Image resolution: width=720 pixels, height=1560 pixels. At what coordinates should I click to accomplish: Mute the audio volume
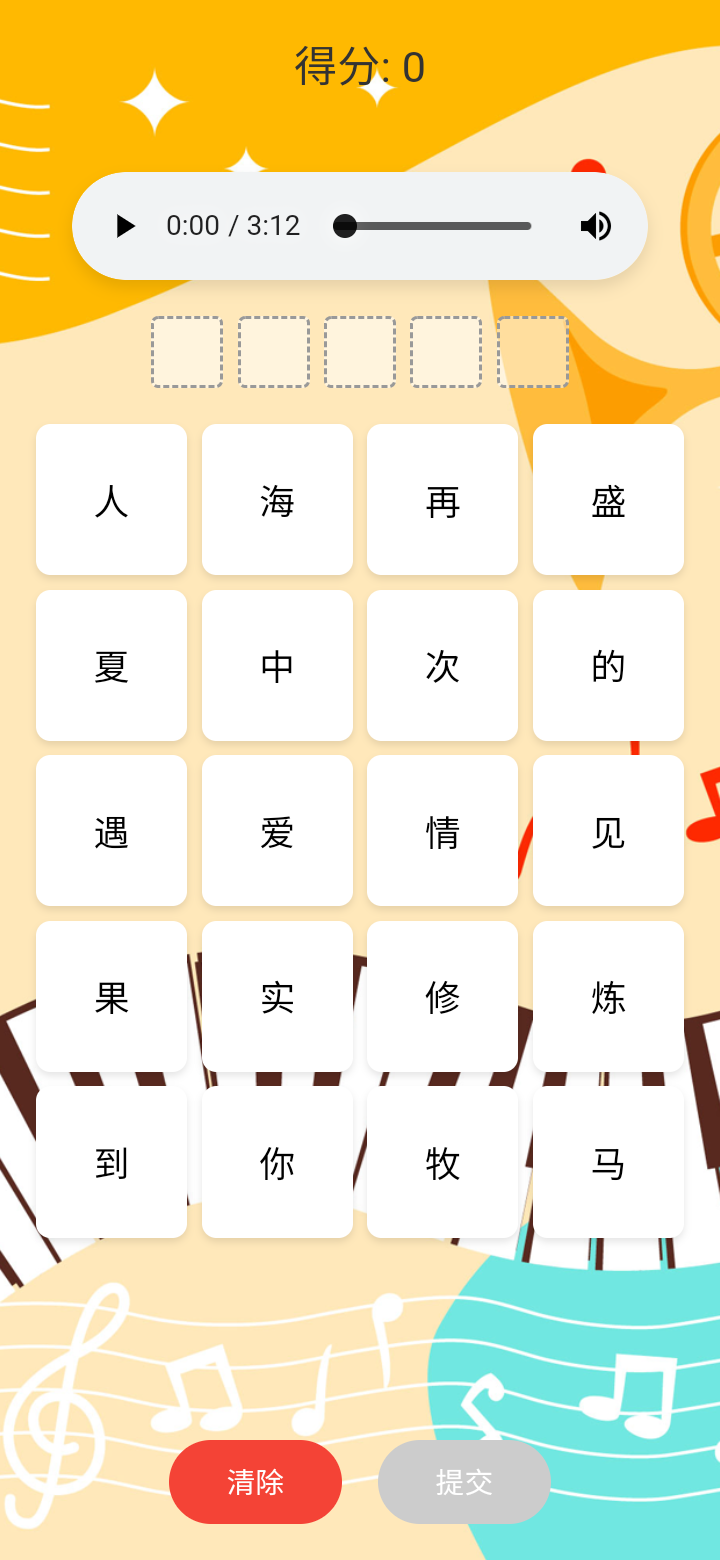pyautogui.click(x=595, y=226)
